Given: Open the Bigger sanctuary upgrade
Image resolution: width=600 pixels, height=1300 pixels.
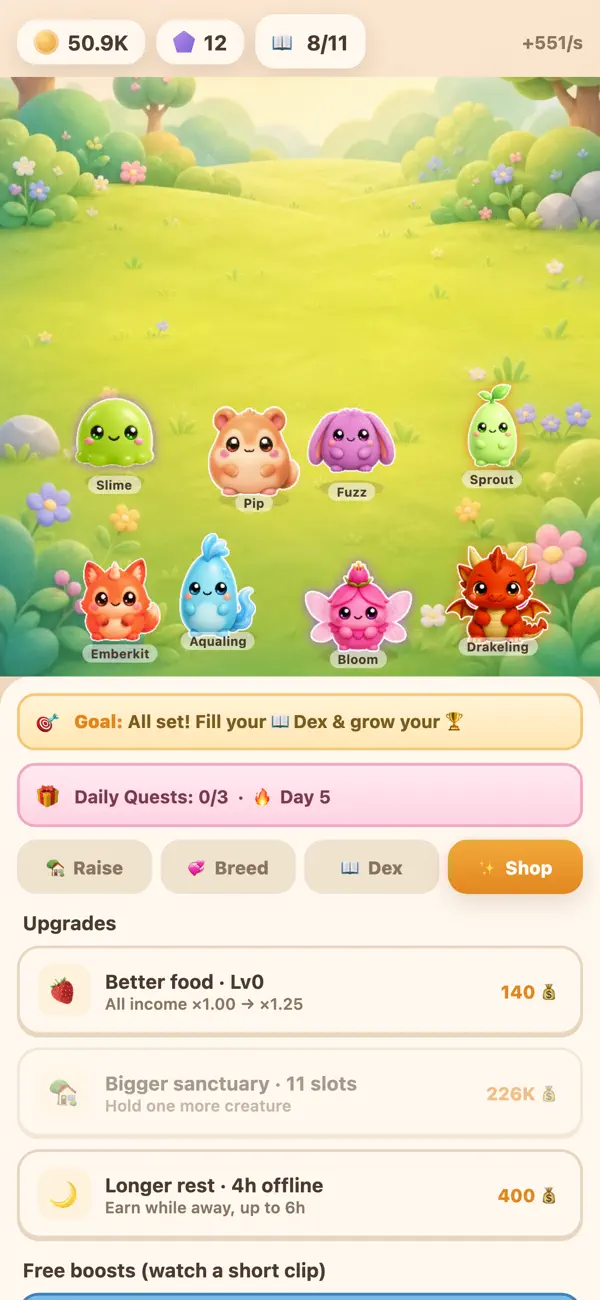Looking at the screenshot, I should (300, 1093).
